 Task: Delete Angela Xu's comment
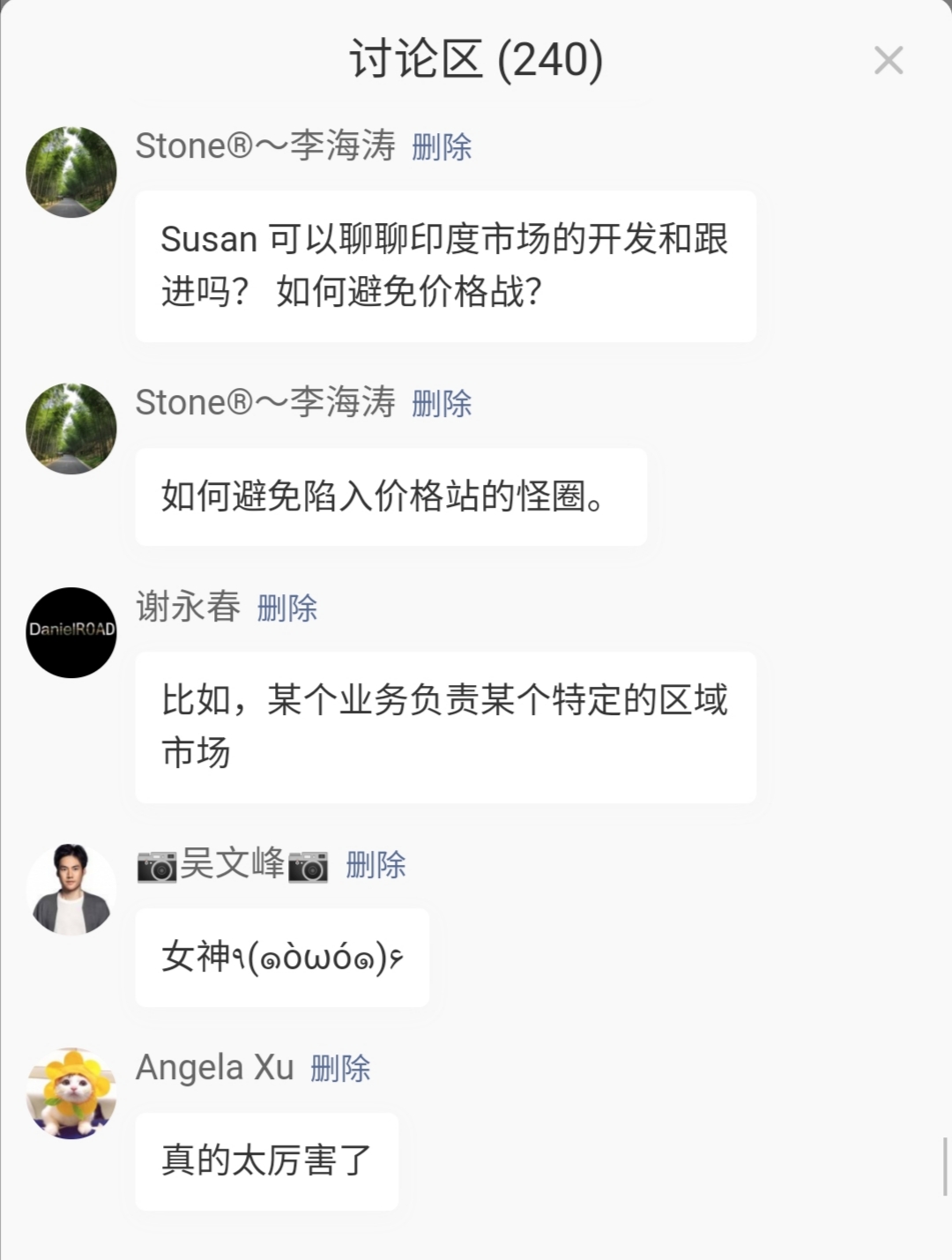pos(340,1069)
